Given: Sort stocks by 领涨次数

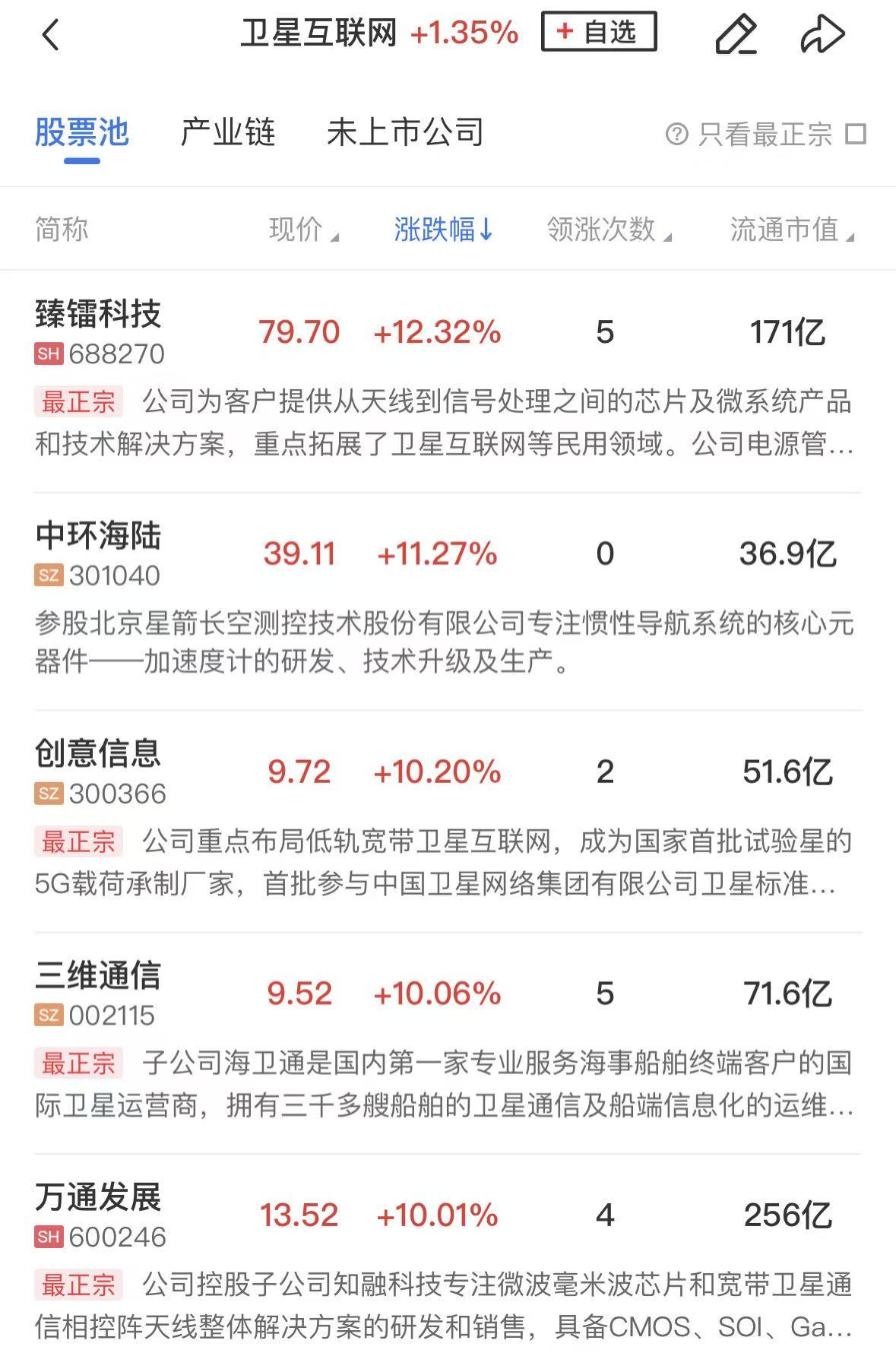Looking at the screenshot, I should coord(608,230).
